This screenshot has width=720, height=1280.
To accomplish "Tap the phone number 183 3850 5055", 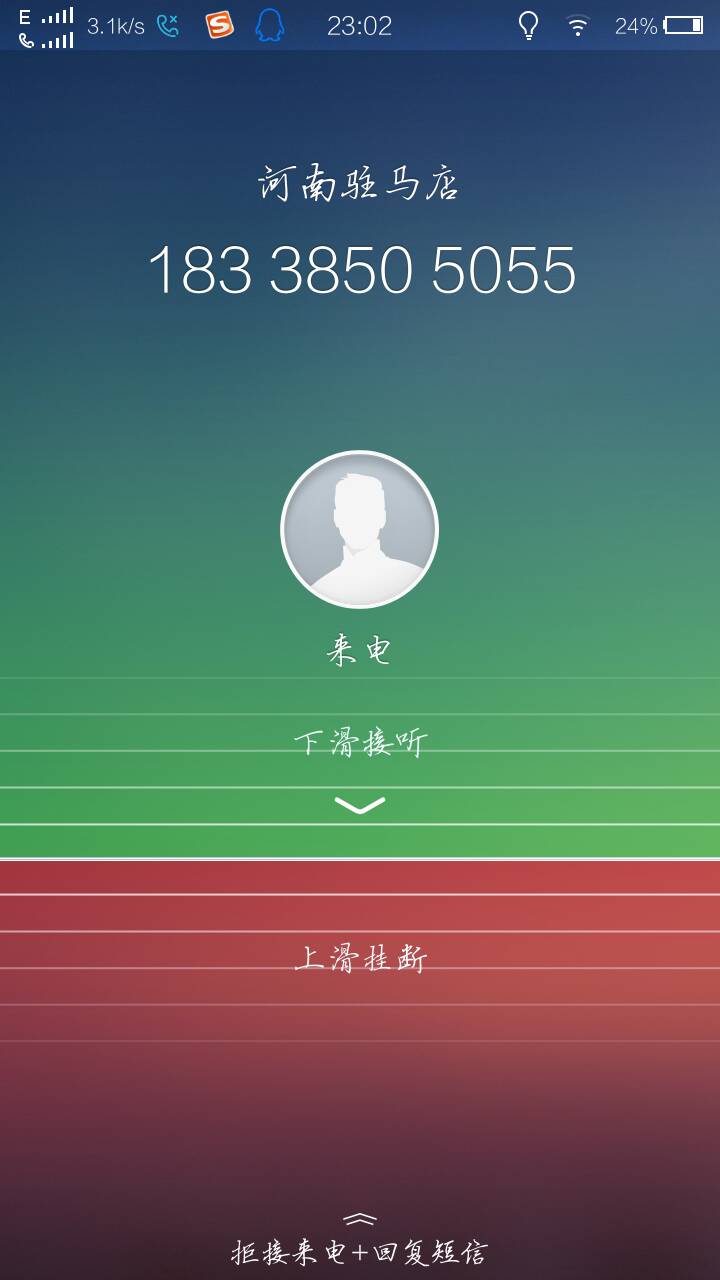I will click(x=360, y=268).
